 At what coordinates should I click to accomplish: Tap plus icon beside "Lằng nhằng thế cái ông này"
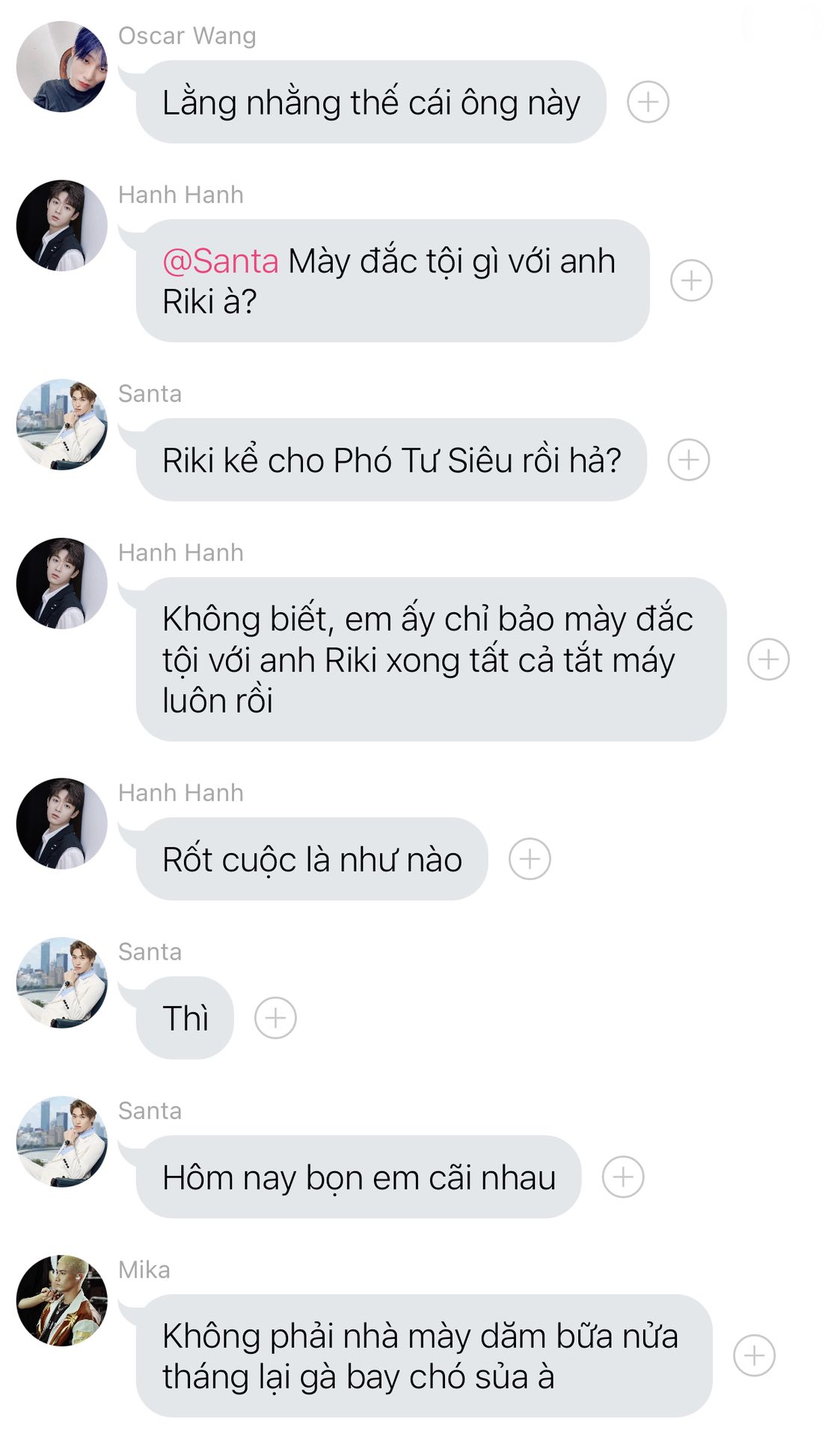click(648, 102)
